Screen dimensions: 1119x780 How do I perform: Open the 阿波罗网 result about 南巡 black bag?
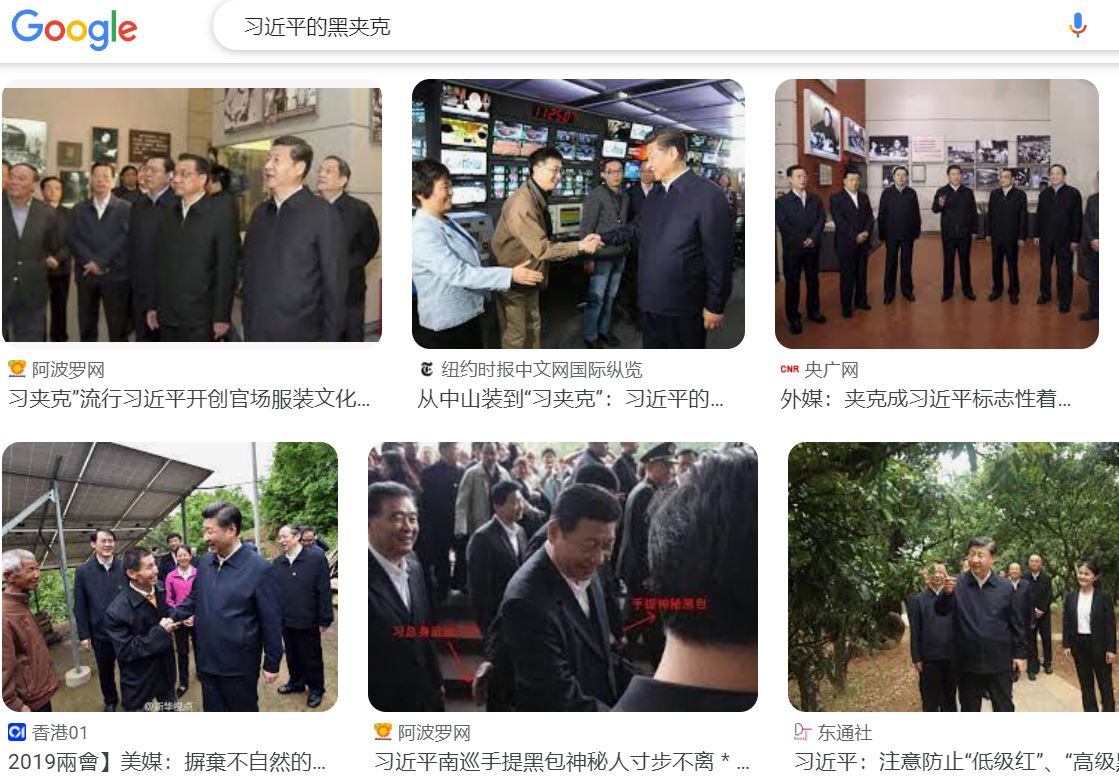[x=562, y=577]
